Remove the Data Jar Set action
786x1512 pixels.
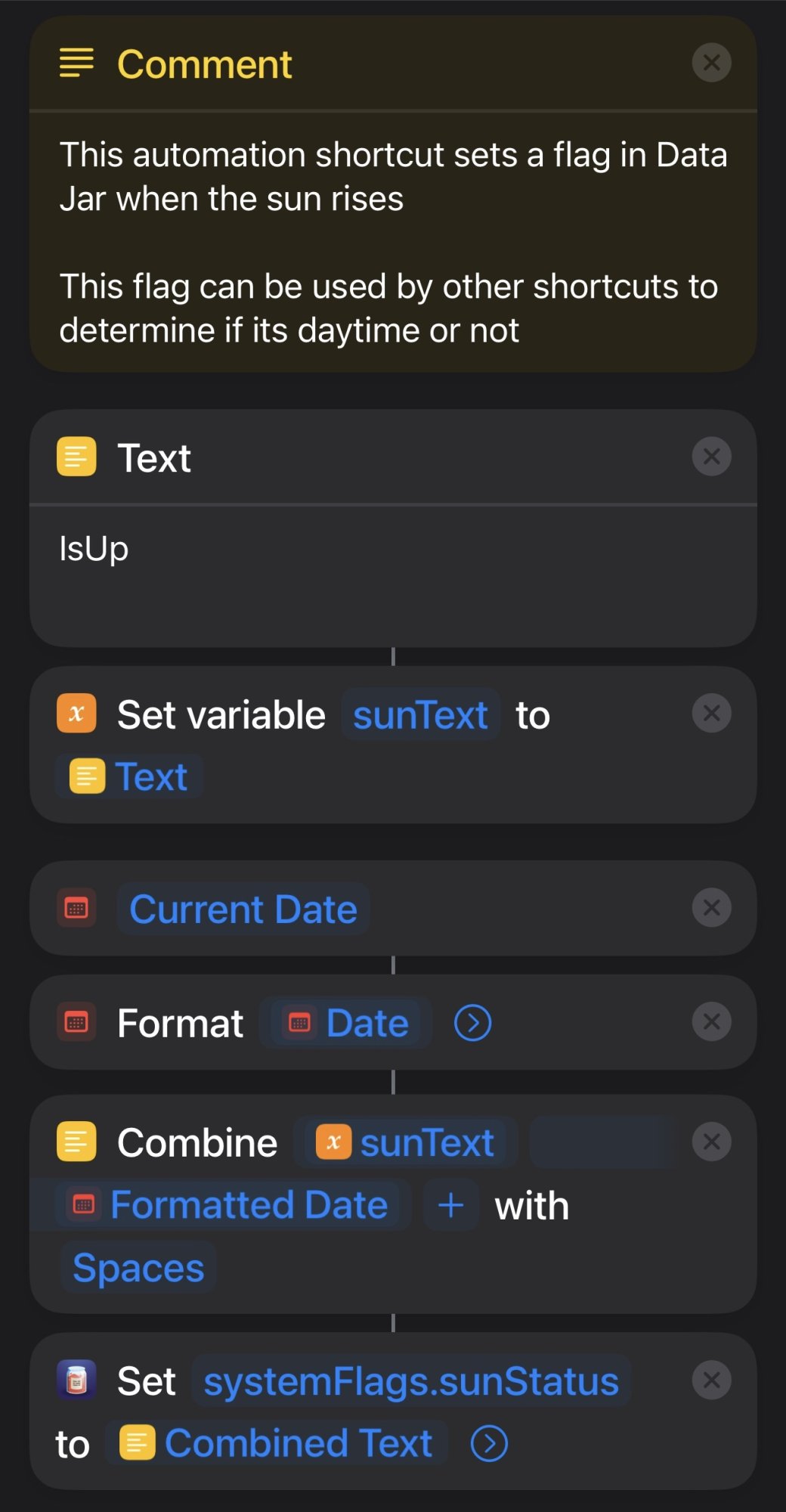711,1380
